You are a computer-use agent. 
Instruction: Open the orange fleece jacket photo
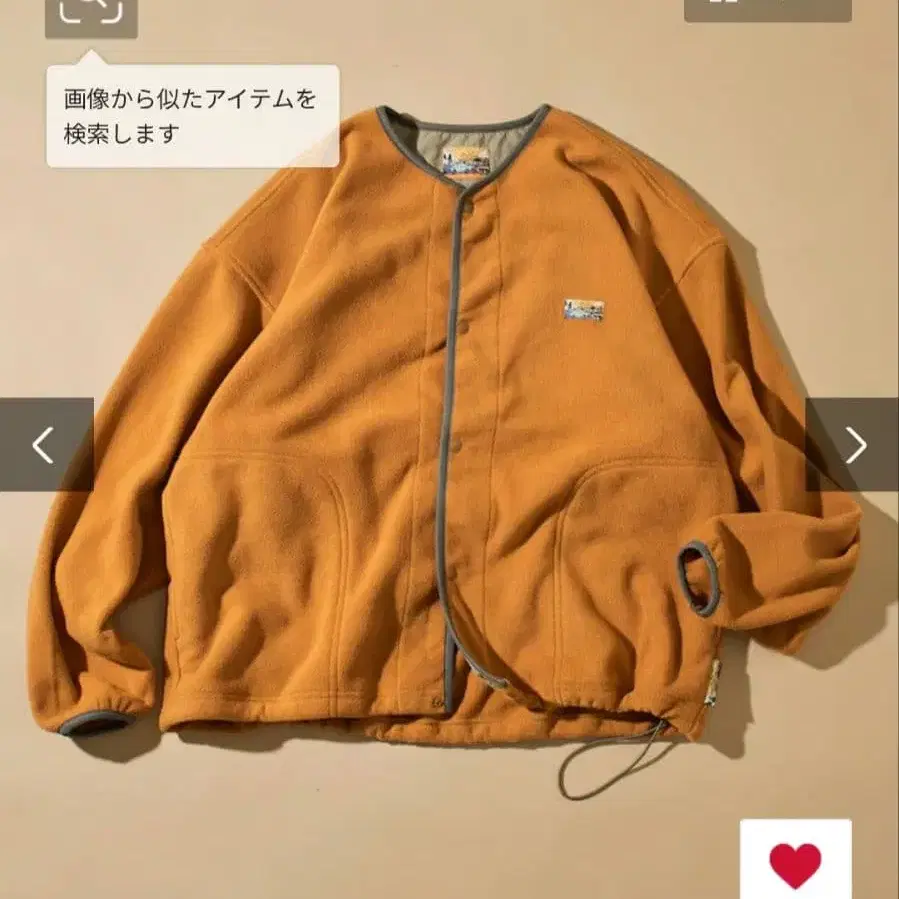pyautogui.click(x=450, y=430)
